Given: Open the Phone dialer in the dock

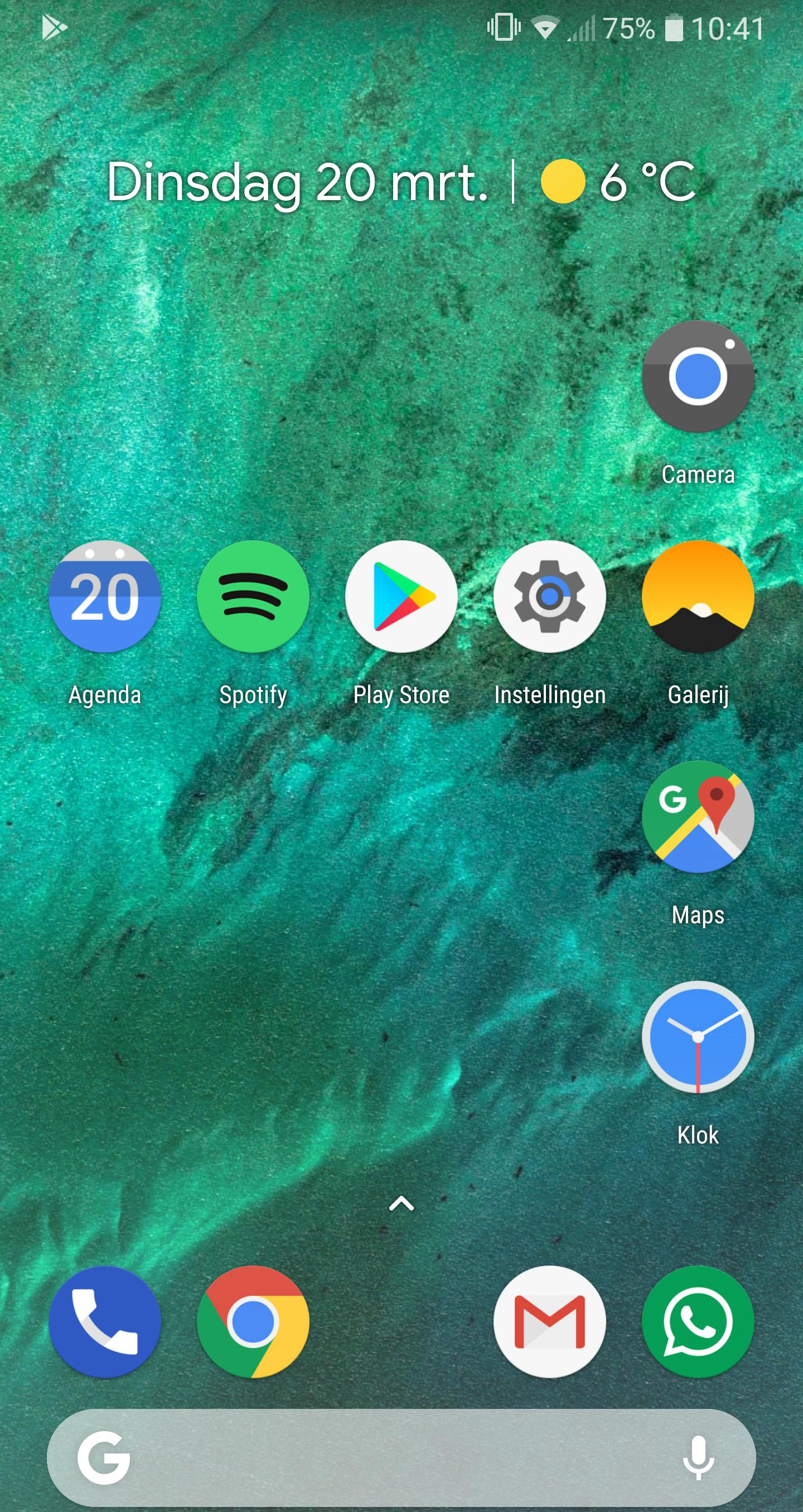Looking at the screenshot, I should pyautogui.click(x=105, y=1322).
